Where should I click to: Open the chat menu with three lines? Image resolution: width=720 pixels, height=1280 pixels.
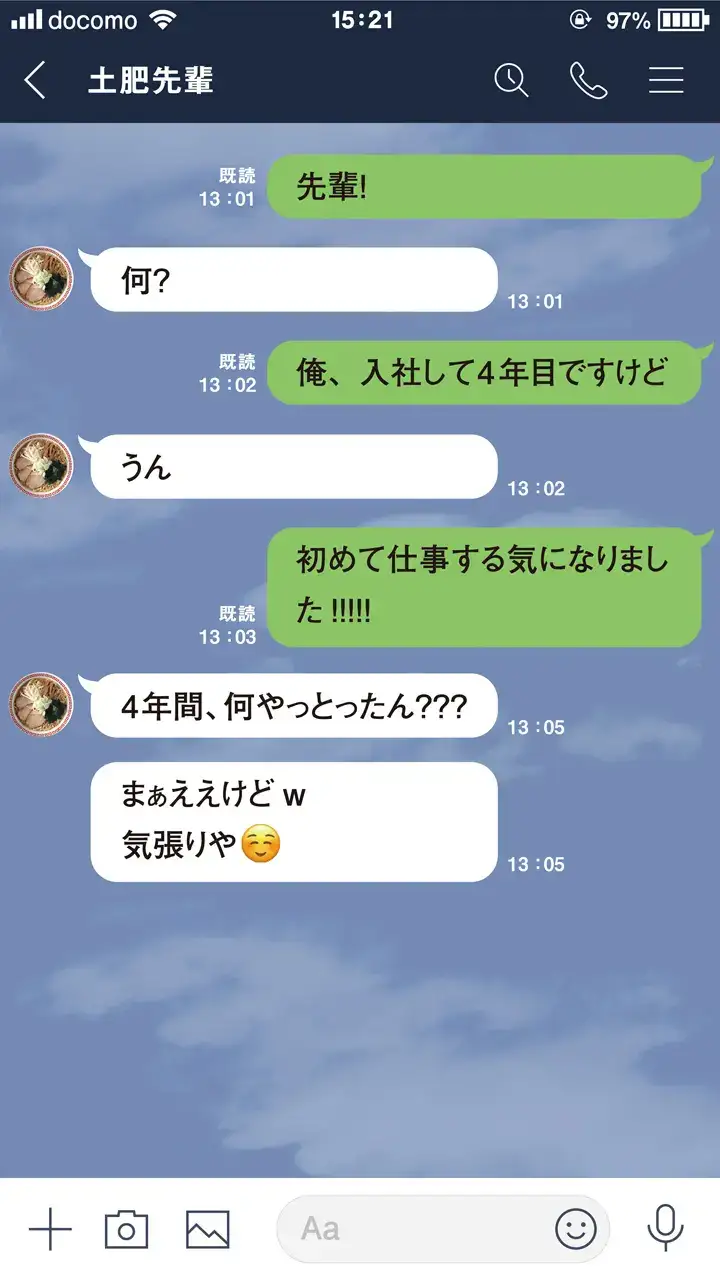click(665, 81)
